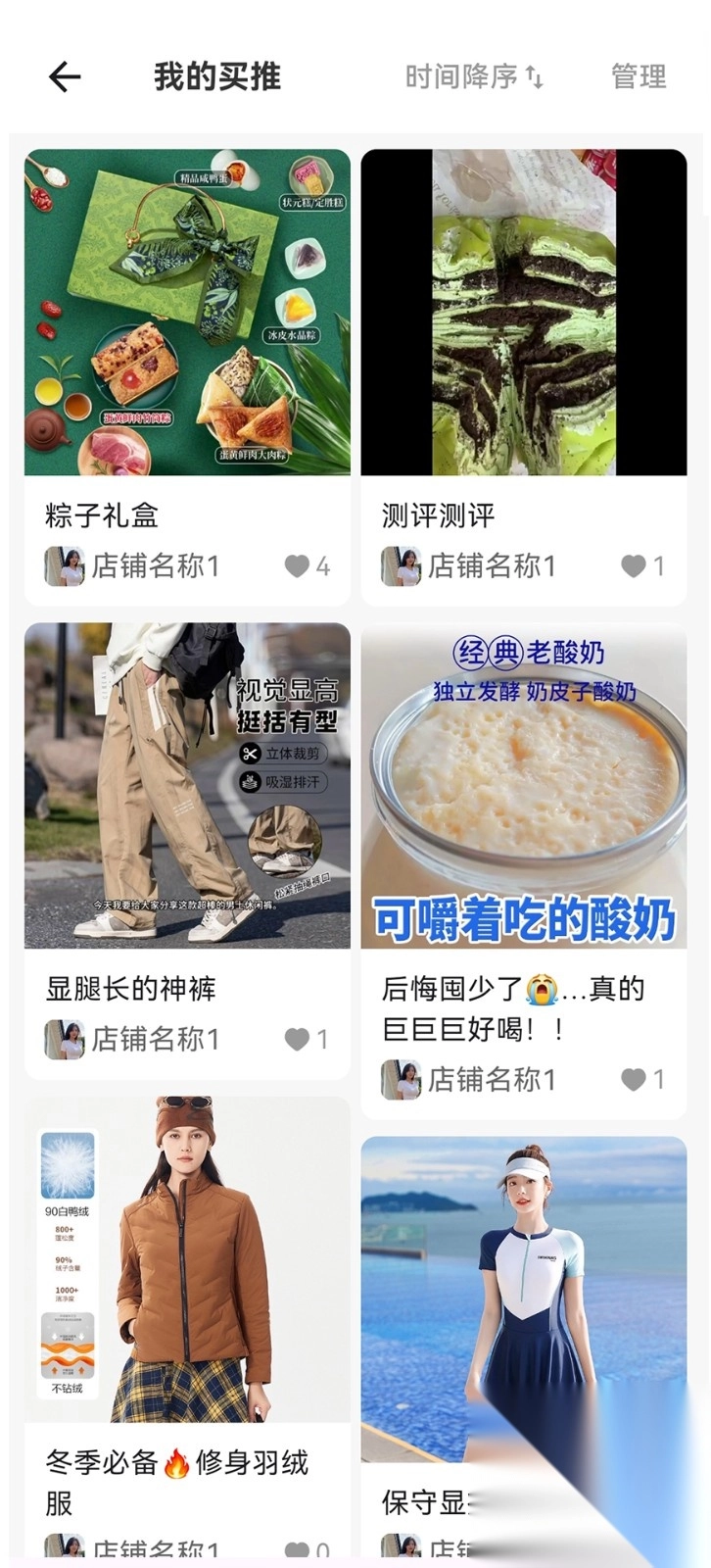Open the 可嚼着吃的酸奶 yogurt post
The image size is (711, 1568).
click(524, 785)
